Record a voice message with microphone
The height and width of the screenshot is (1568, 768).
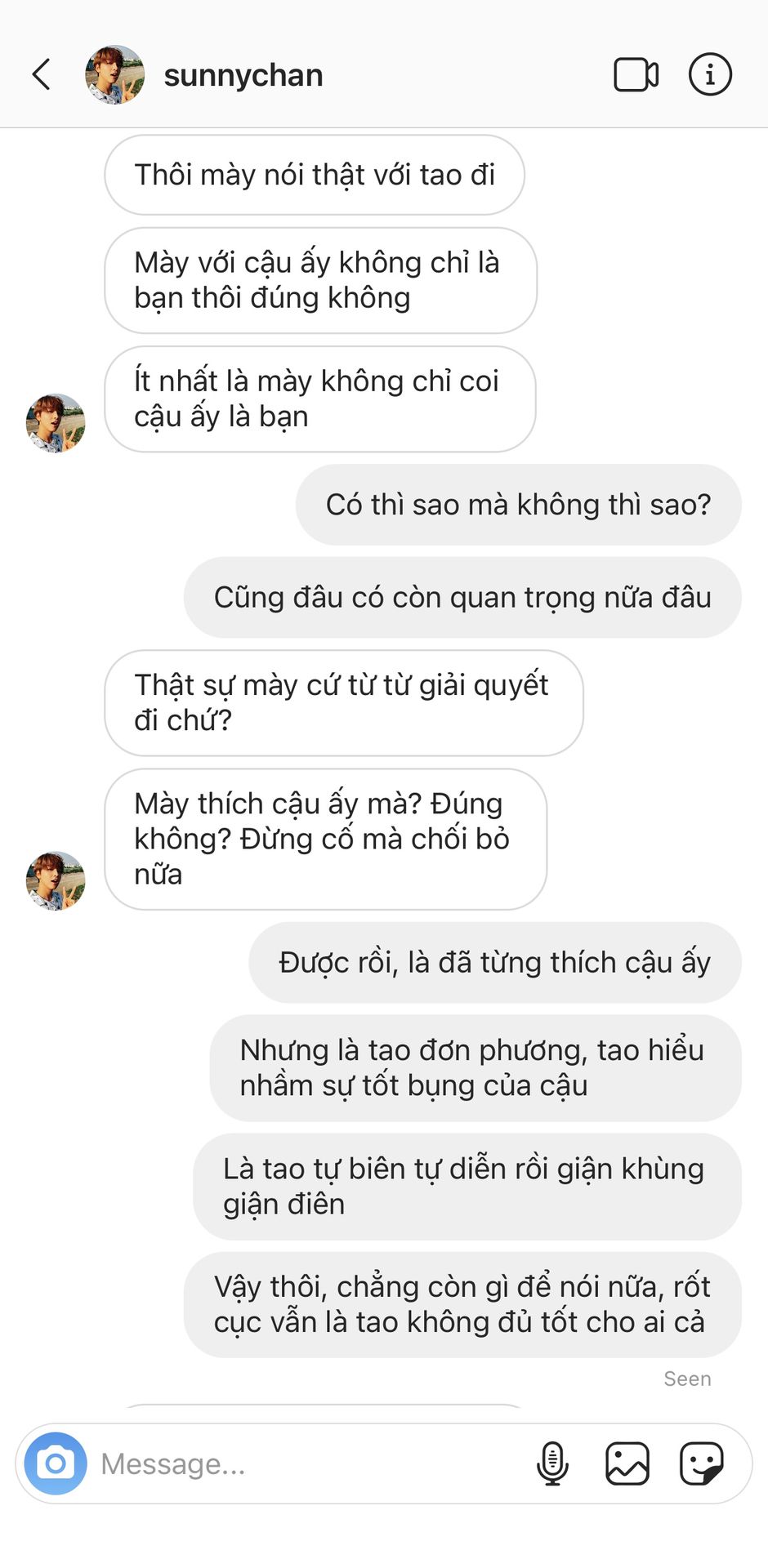(x=552, y=1463)
